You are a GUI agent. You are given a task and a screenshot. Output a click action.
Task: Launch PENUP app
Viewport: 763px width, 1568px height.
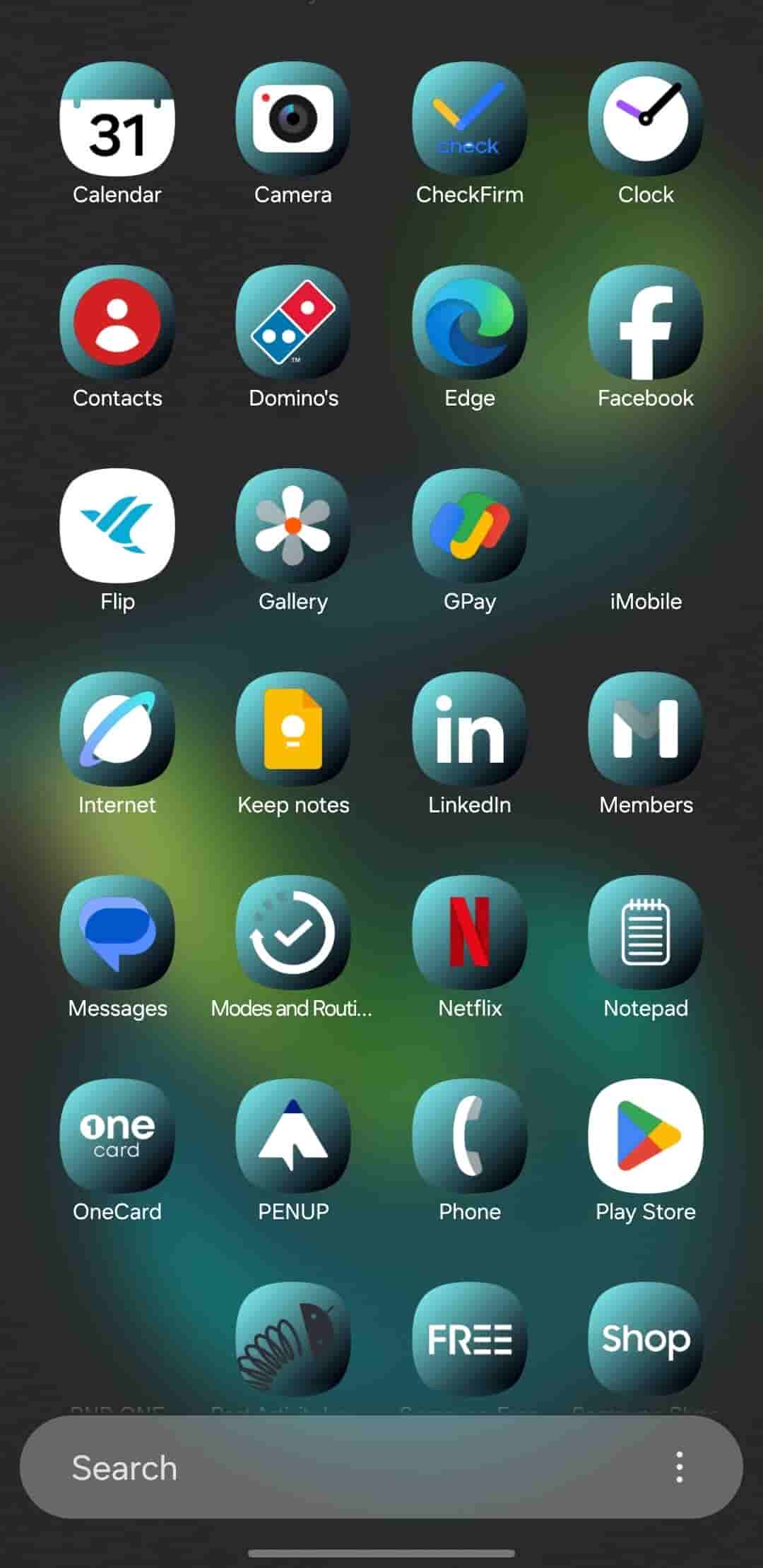[x=292, y=1136]
